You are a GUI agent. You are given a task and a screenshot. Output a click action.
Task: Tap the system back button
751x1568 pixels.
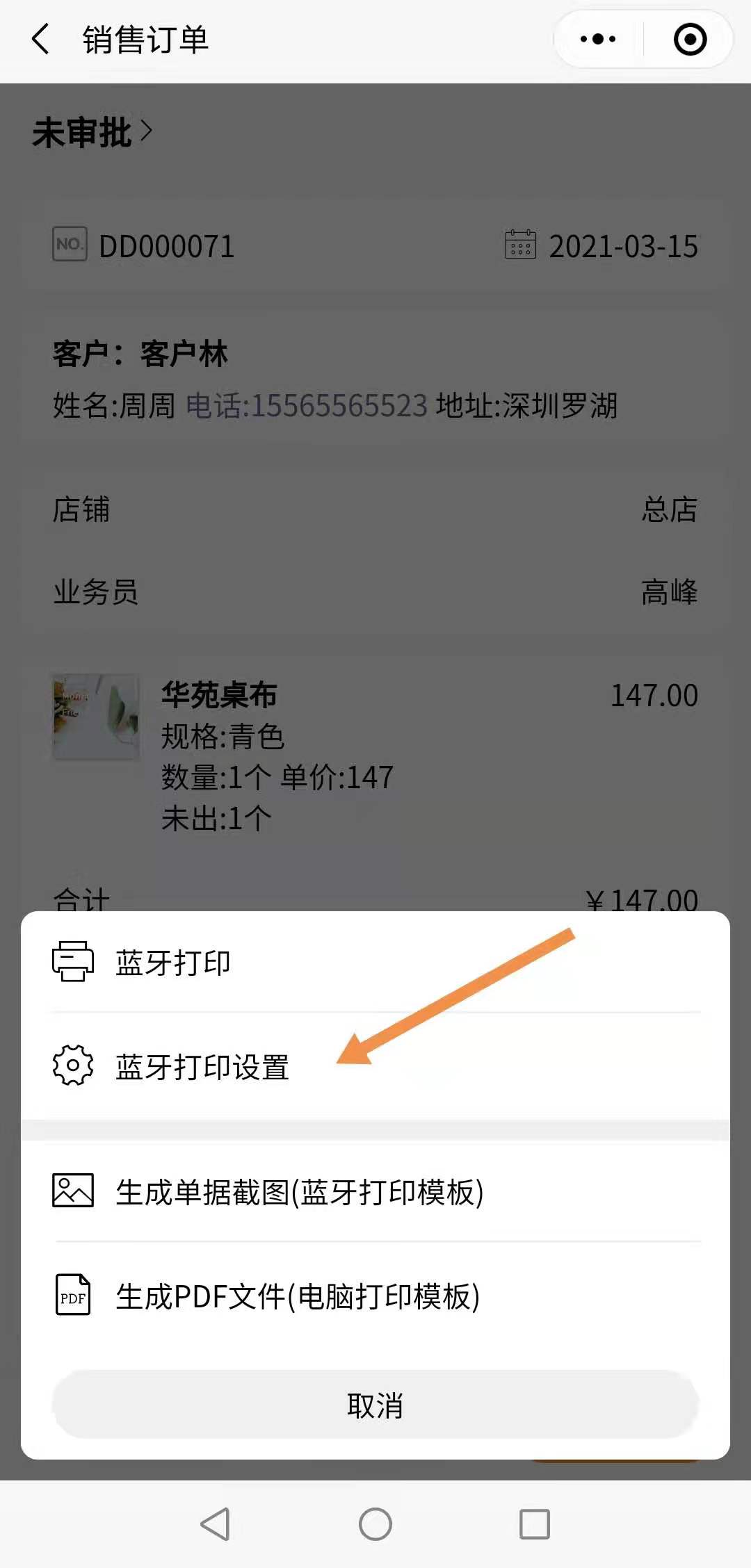[x=216, y=1524]
